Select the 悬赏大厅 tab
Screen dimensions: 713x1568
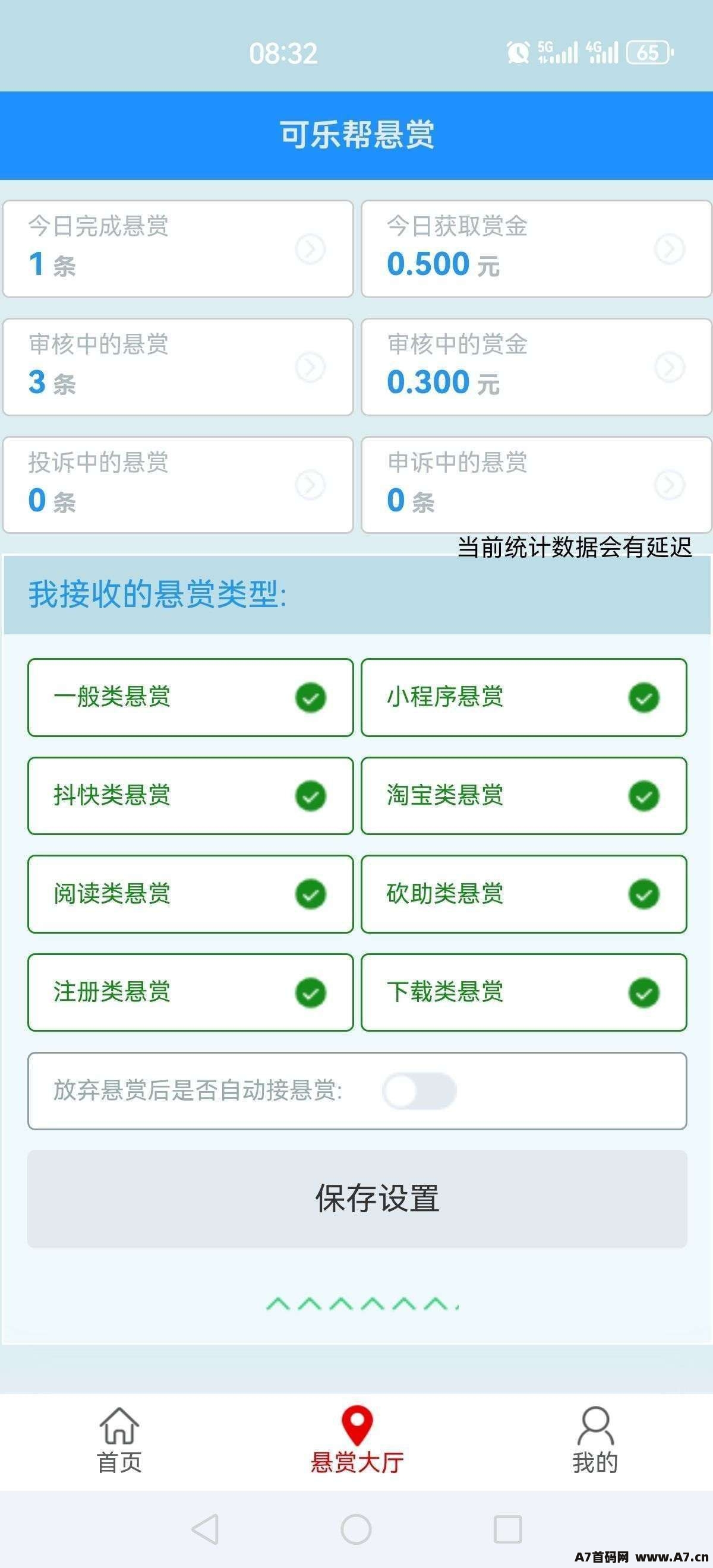pos(357,1441)
